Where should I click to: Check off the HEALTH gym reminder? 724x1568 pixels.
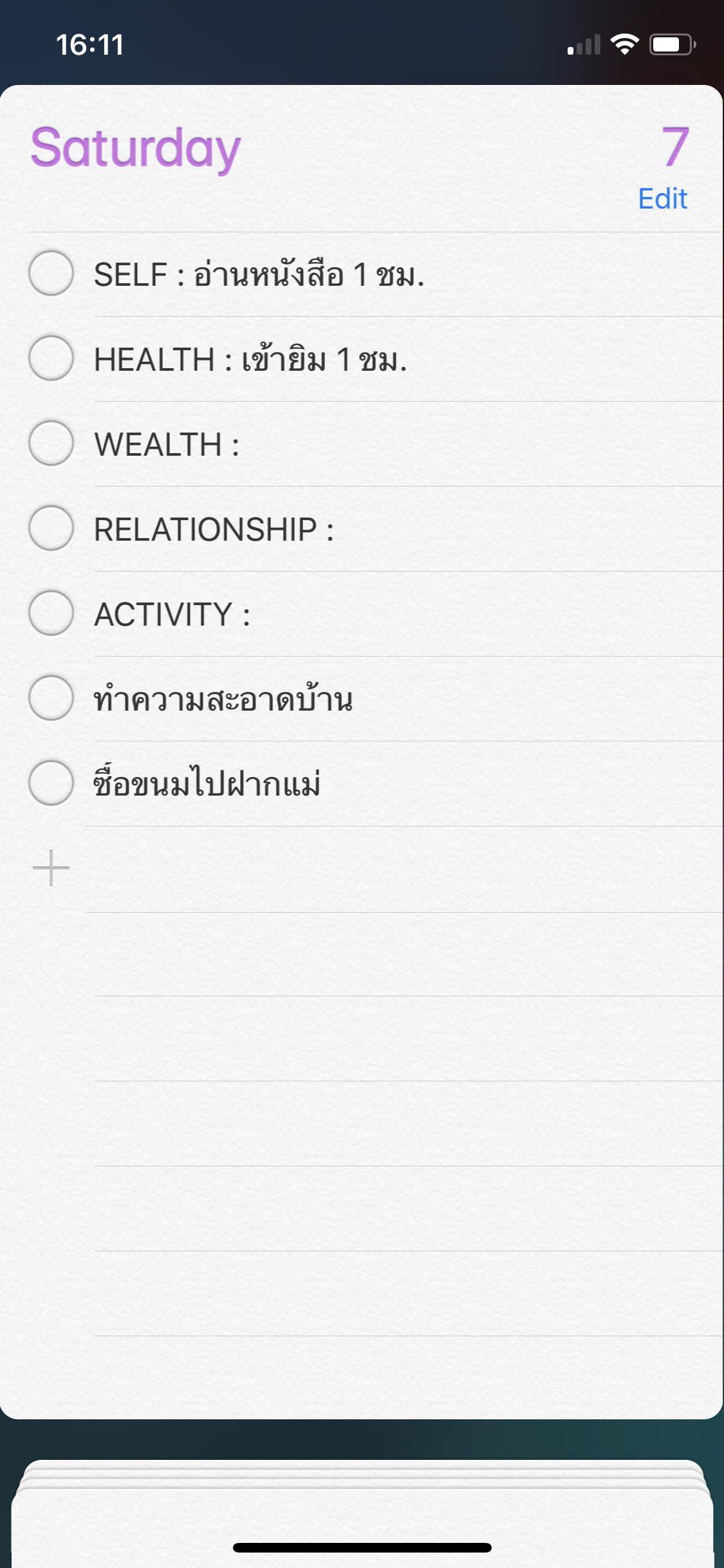point(51,358)
